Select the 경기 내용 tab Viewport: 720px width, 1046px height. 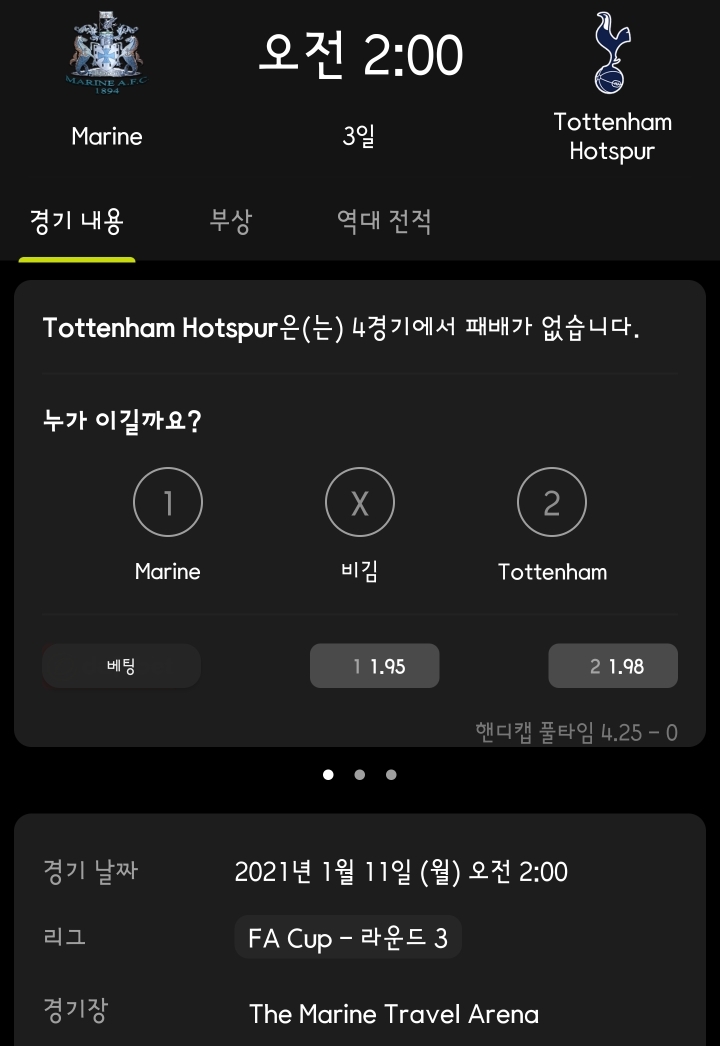[76, 221]
